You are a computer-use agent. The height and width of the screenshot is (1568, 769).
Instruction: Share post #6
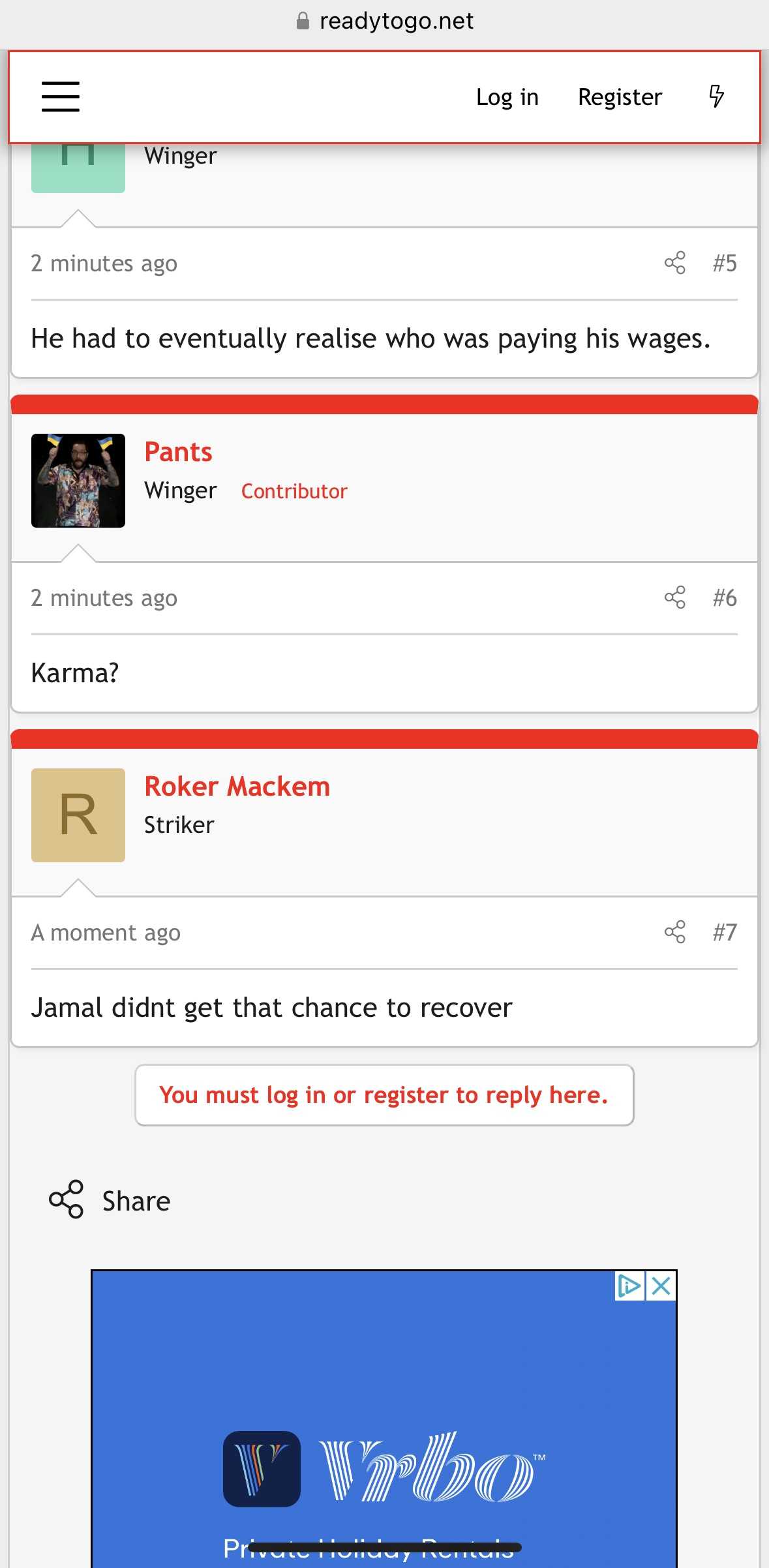(x=674, y=597)
